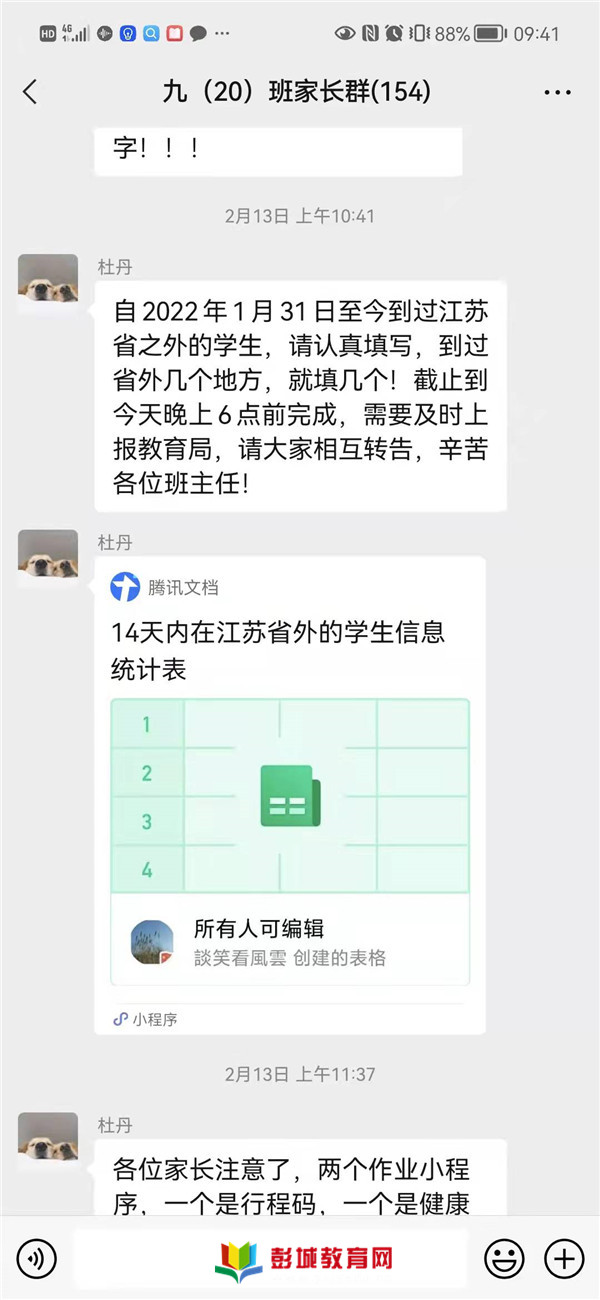
Task: Switch to voice message input
Action: [x=37, y=1257]
